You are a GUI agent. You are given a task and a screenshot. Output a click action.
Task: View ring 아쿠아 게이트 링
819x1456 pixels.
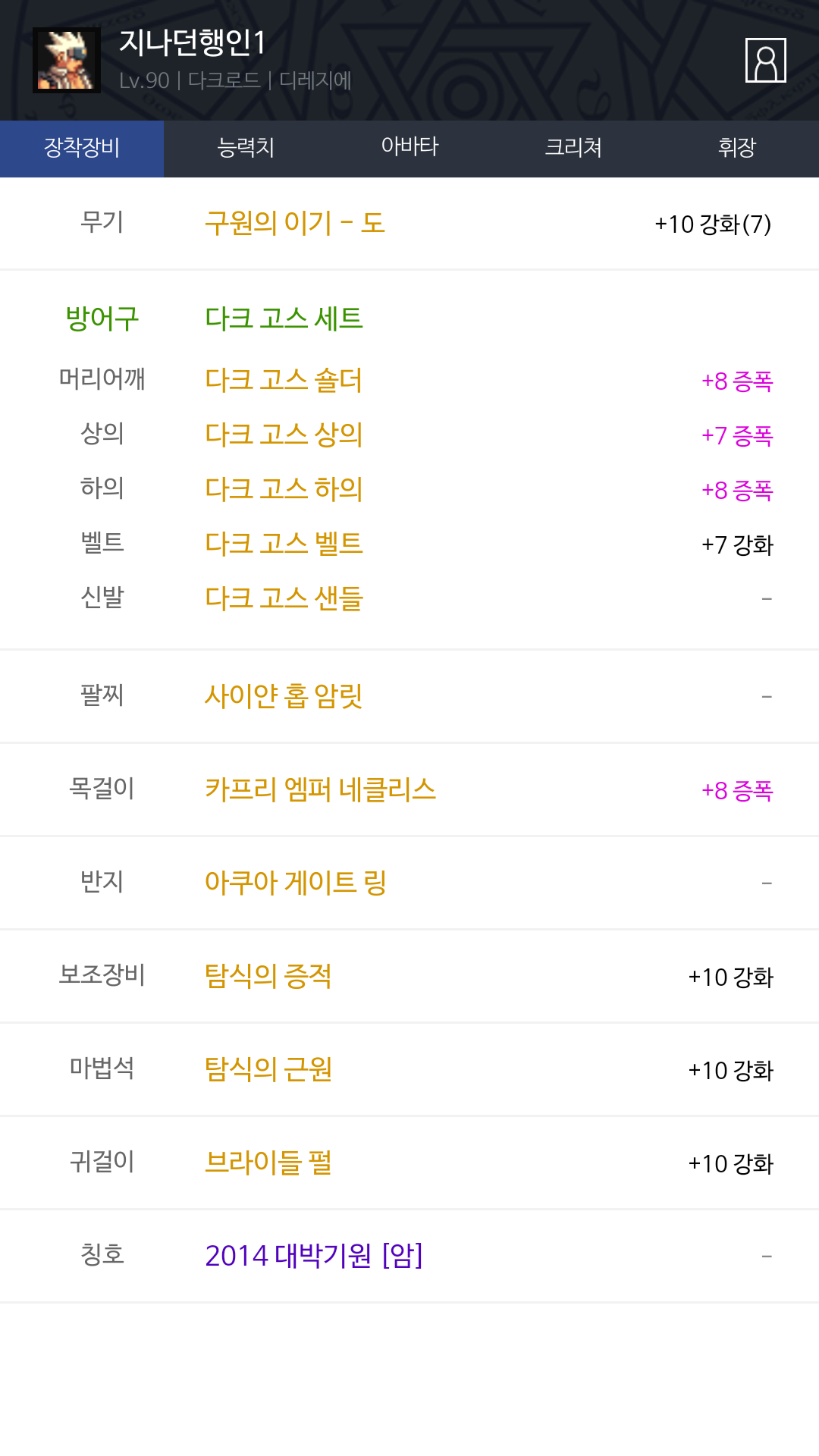(296, 882)
